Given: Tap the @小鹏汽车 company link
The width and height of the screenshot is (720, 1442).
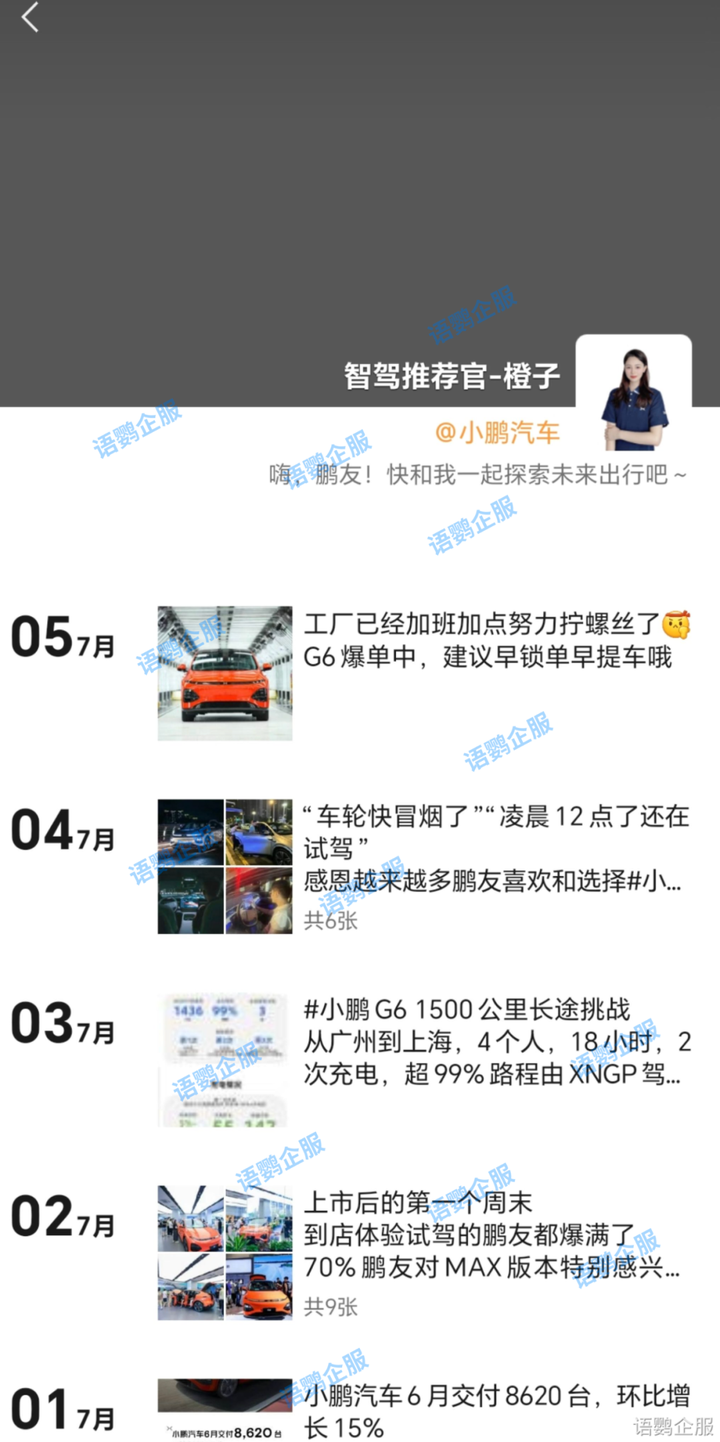Looking at the screenshot, I should [x=498, y=432].
